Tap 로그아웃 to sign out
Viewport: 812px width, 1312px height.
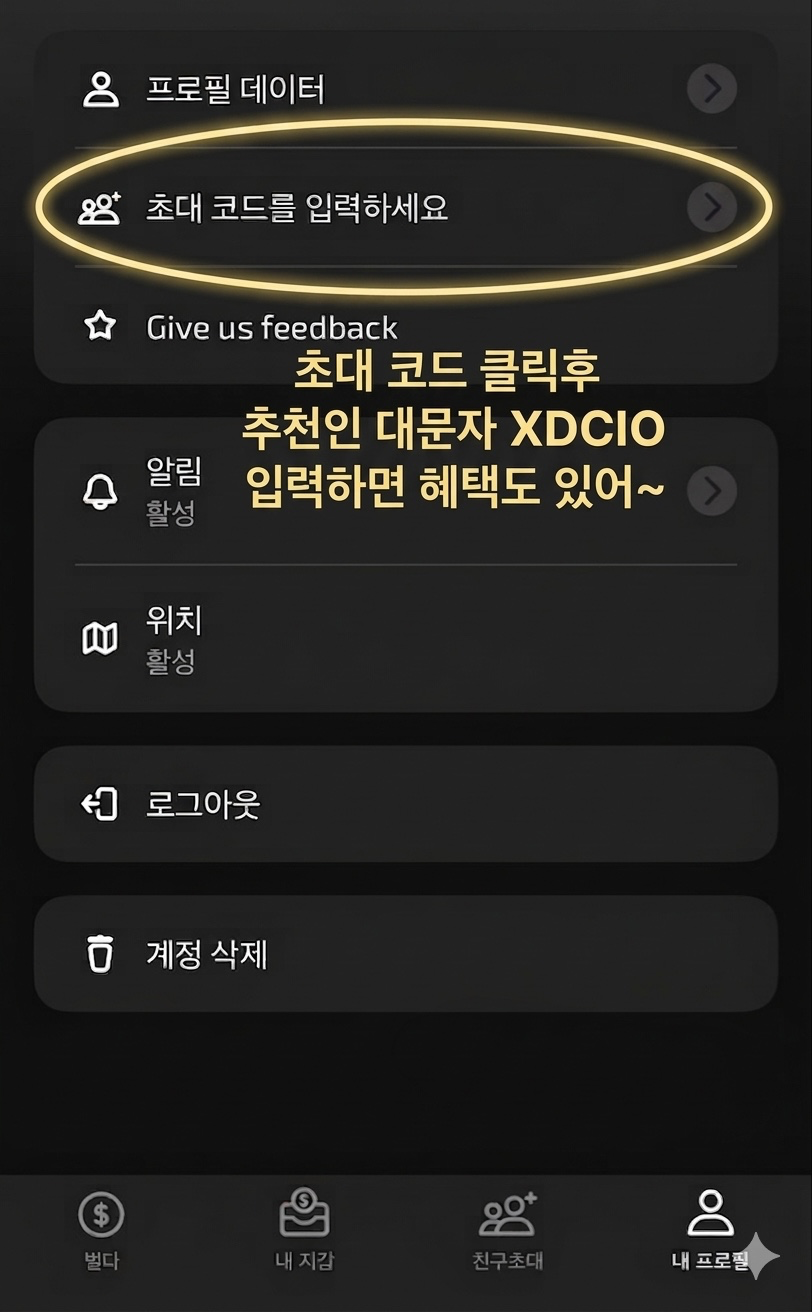405,803
